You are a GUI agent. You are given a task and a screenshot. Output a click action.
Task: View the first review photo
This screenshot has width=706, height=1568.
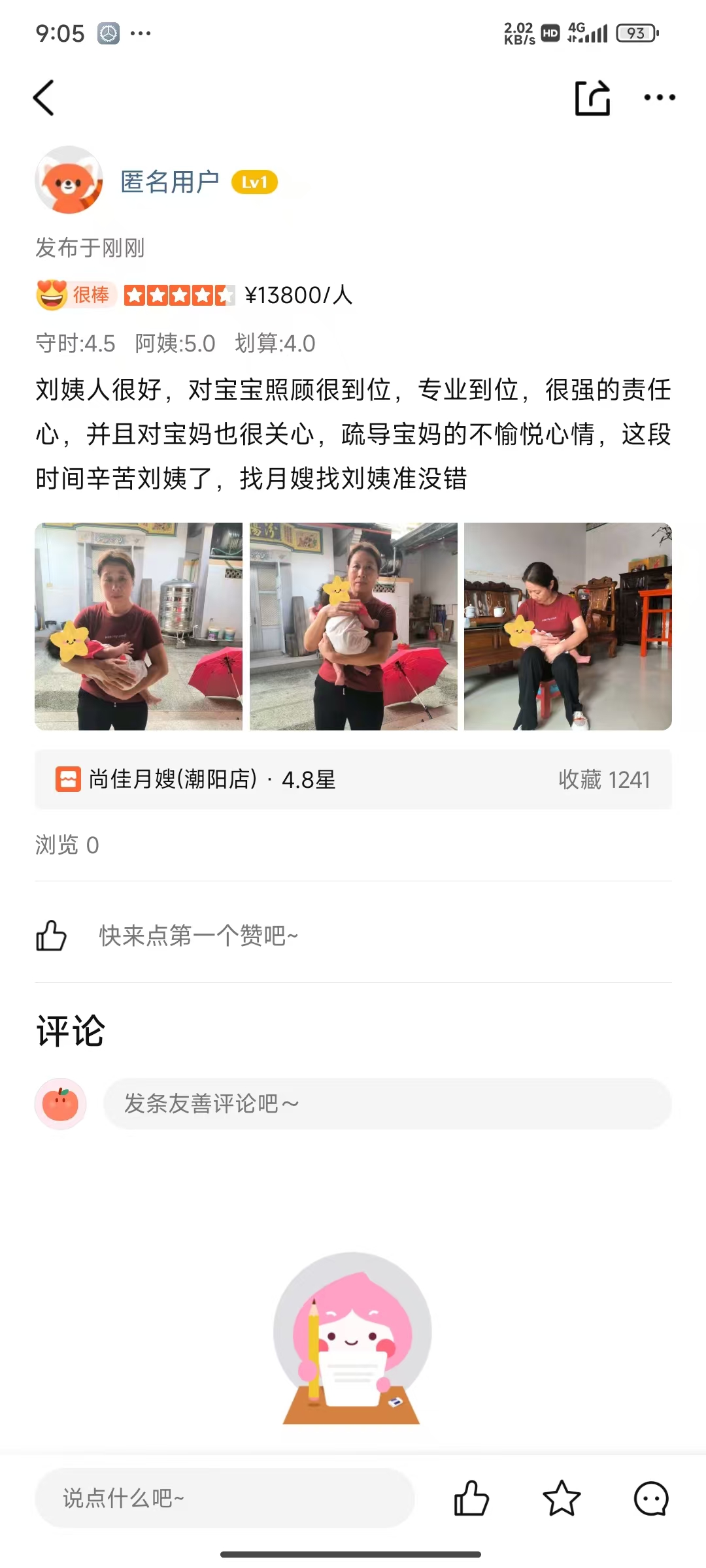(x=139, y=626)
